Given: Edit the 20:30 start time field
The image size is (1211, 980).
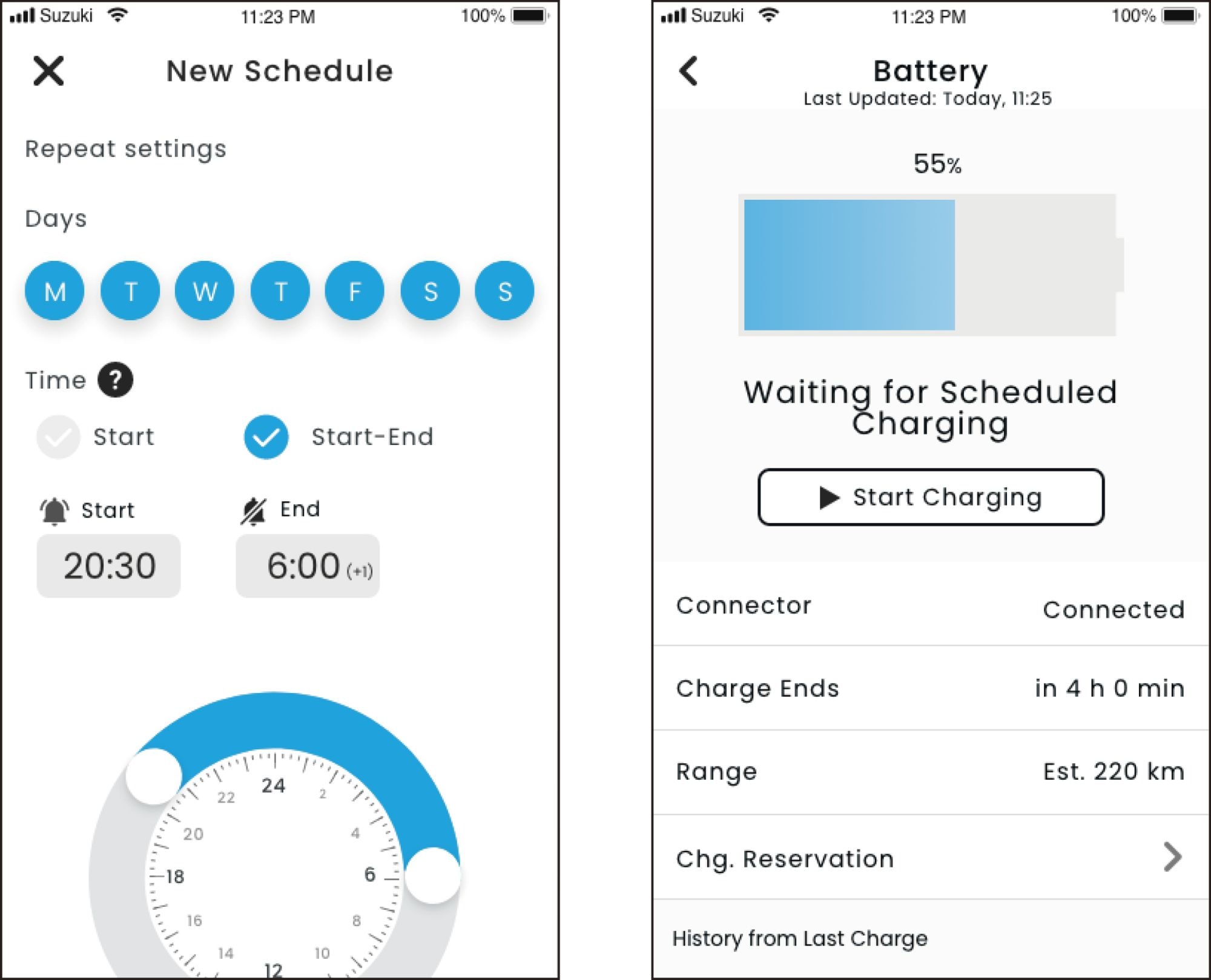Looking at the screenshot, I should click(x=109, y=566).
